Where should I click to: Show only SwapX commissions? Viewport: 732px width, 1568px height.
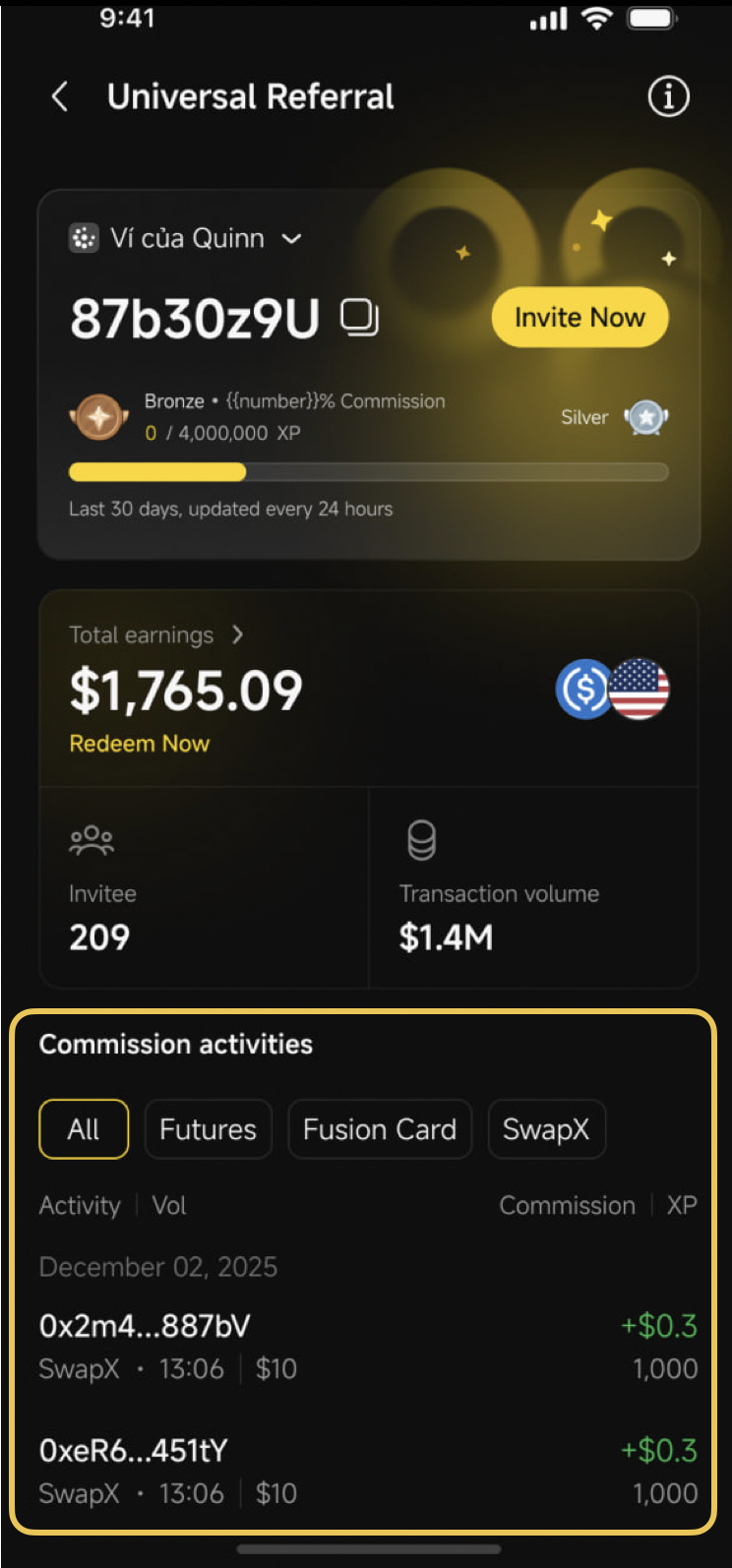coord(546,1129)
